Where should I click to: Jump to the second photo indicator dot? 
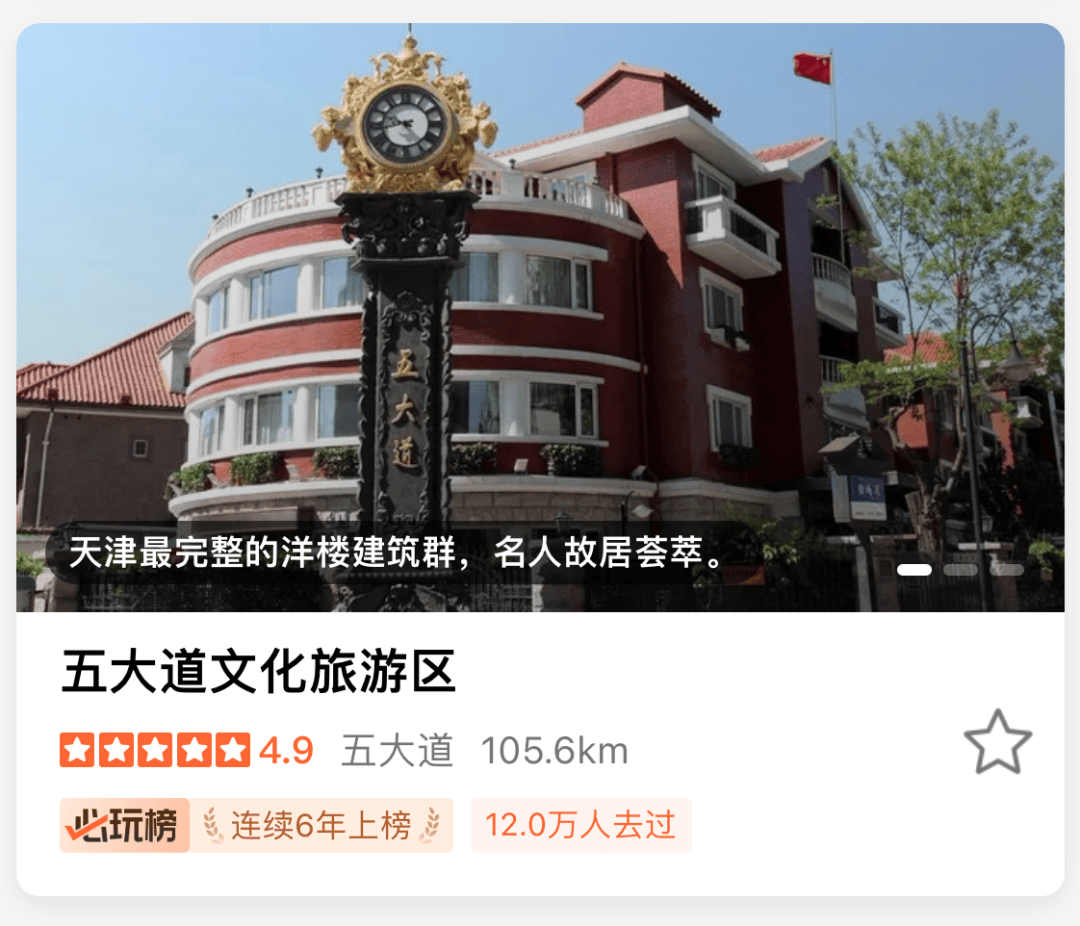[960, 570]
